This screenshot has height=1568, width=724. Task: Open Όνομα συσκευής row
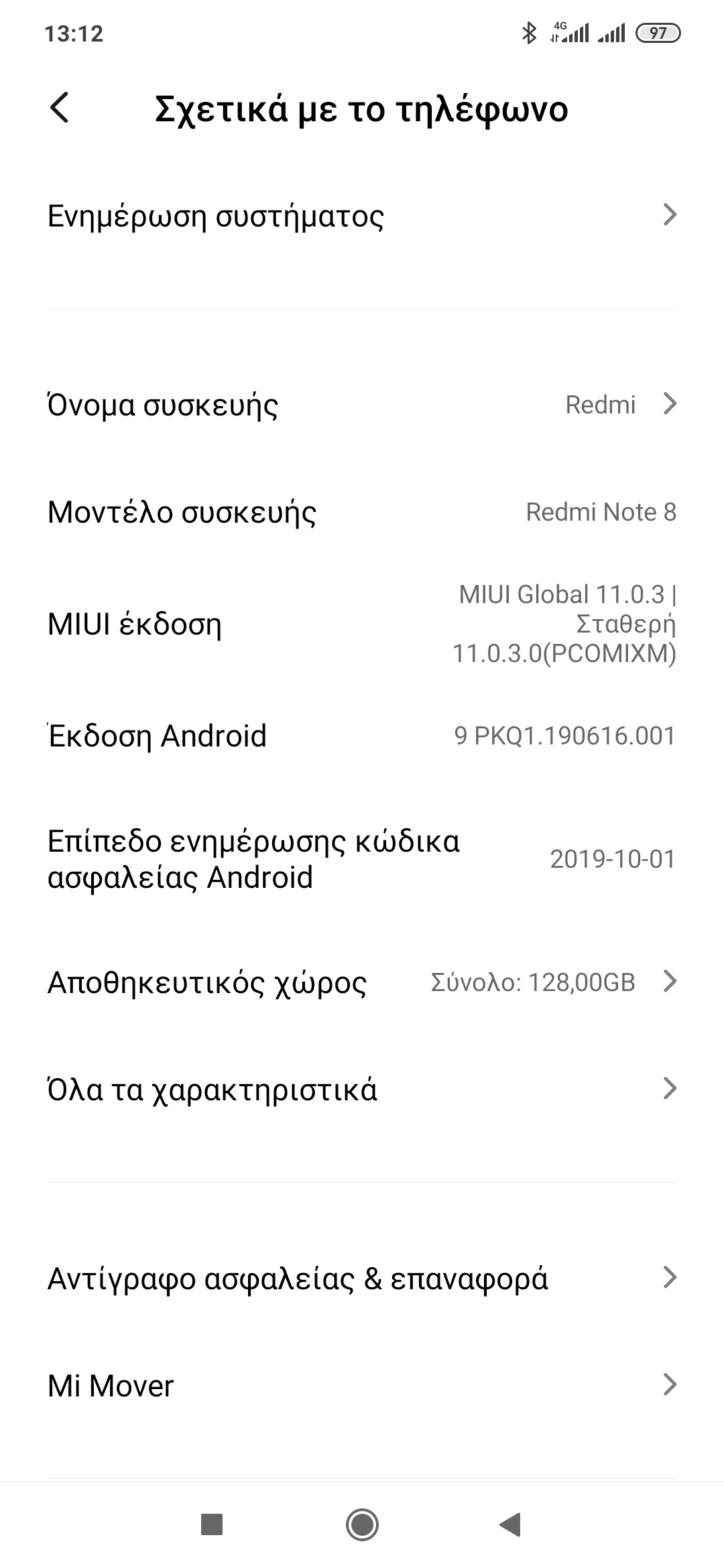(x=362, y=405)
